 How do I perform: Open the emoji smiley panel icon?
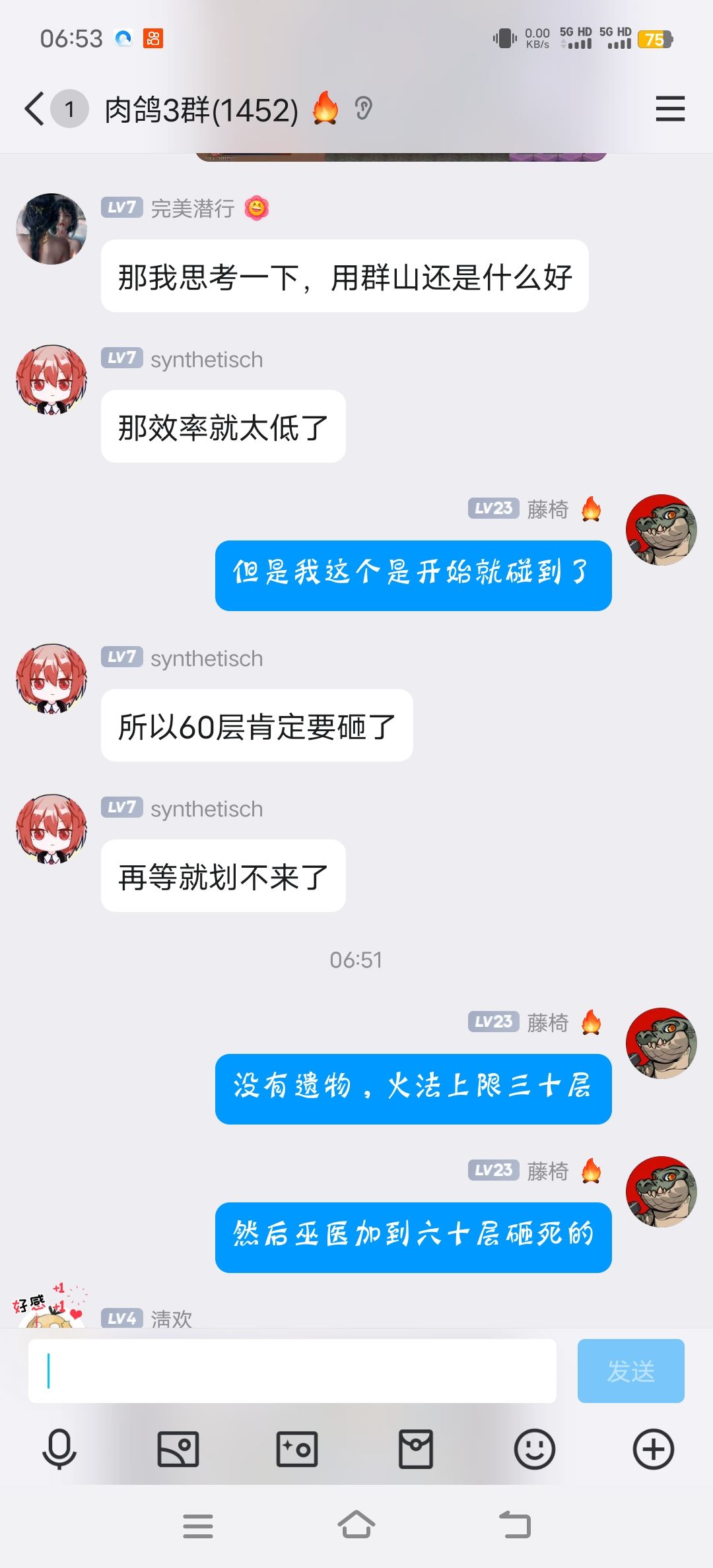533,1449
